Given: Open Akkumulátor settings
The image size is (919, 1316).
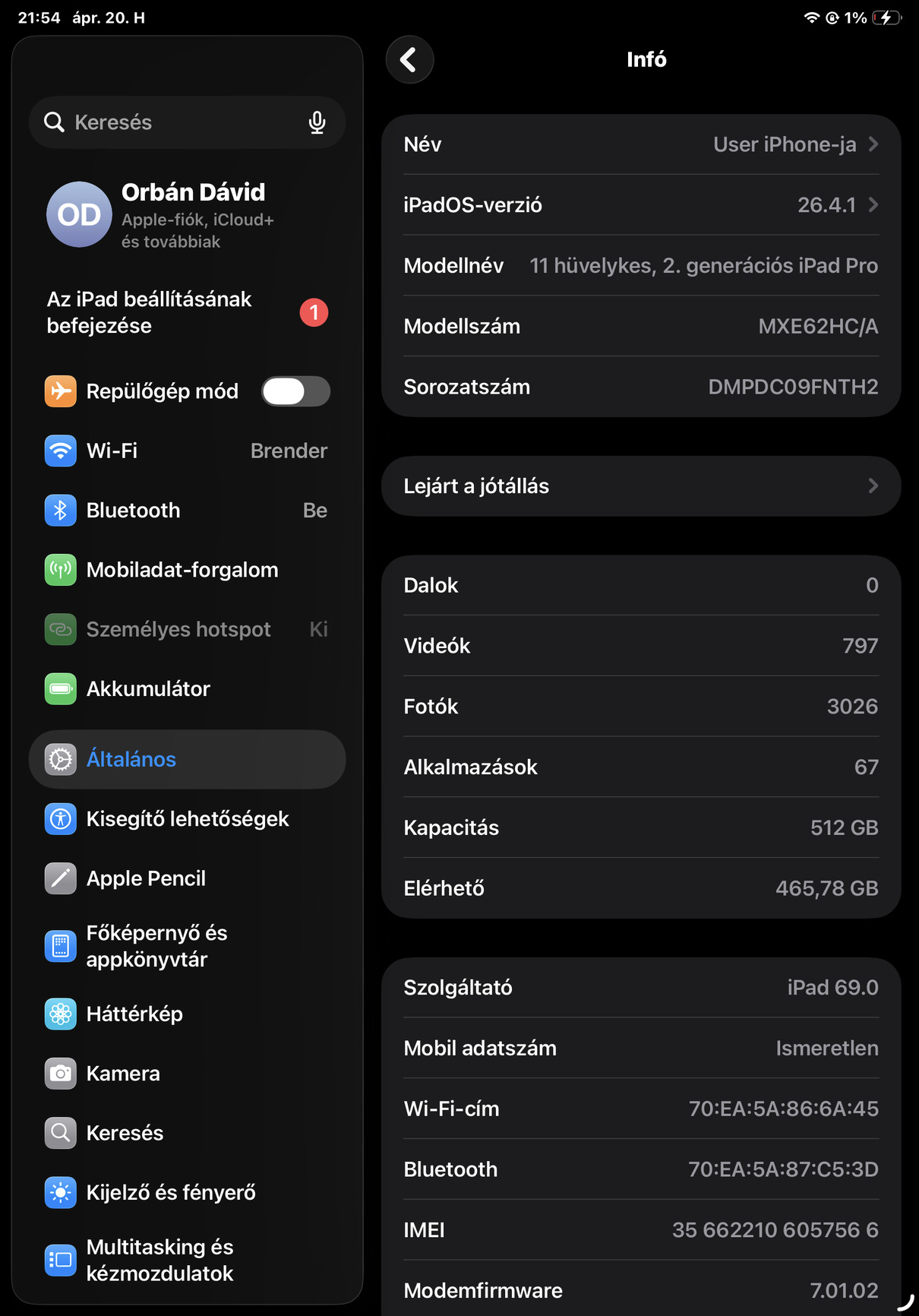Looking at the screenshot, I should coord(186,689).
